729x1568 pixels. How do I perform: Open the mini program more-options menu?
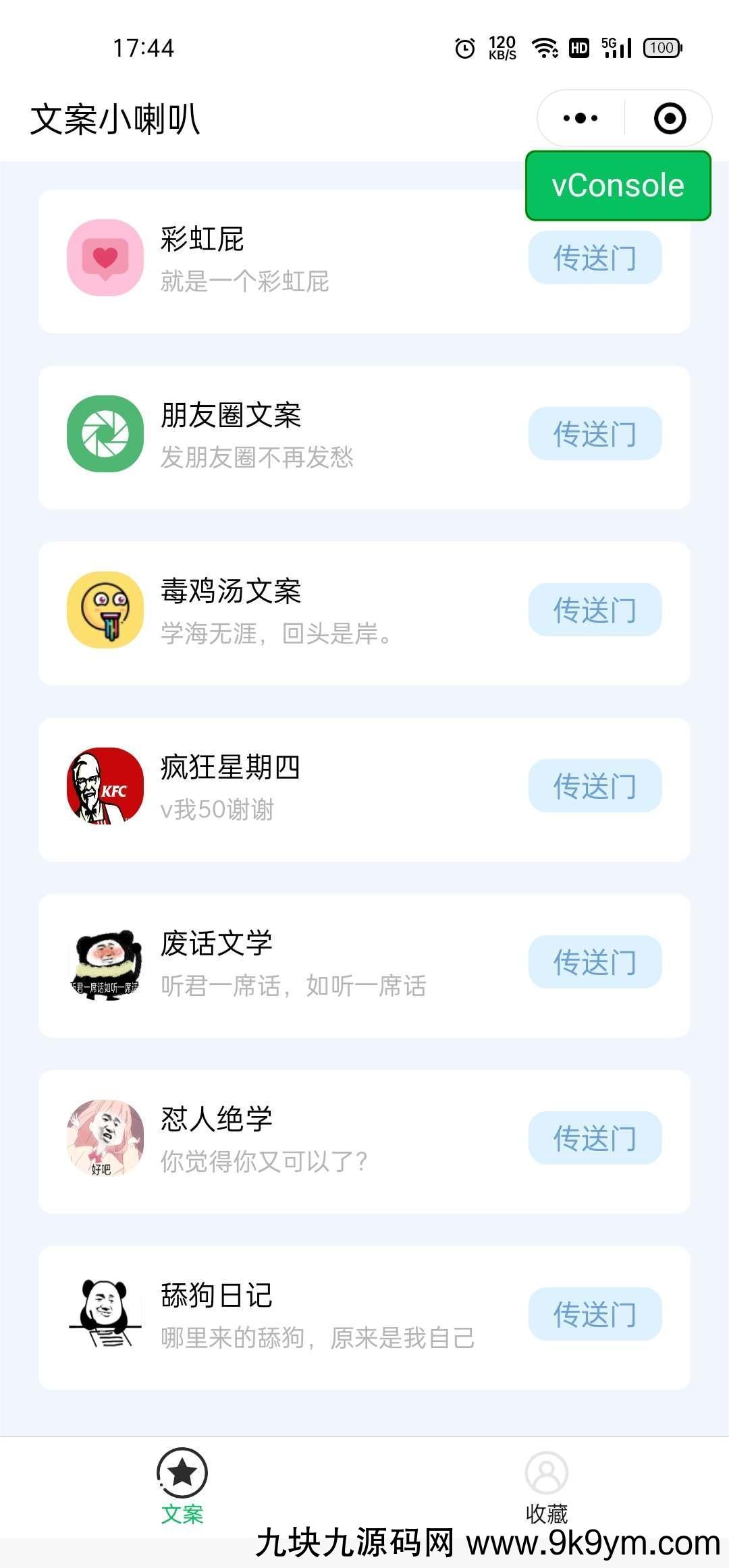(580, 119)
